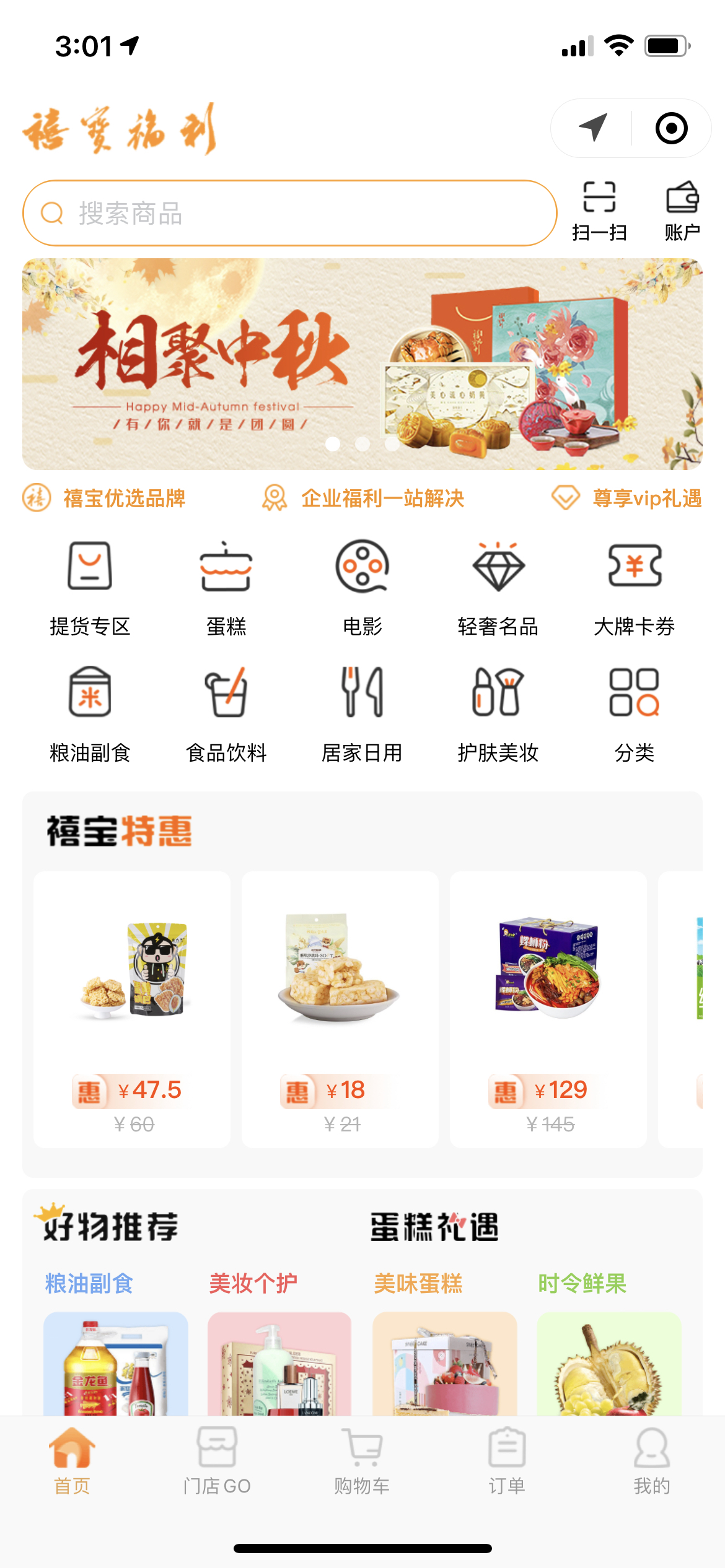Open the 提货专区 category
This screenshot has height=1568, width=725.
[x=90, y=587]
